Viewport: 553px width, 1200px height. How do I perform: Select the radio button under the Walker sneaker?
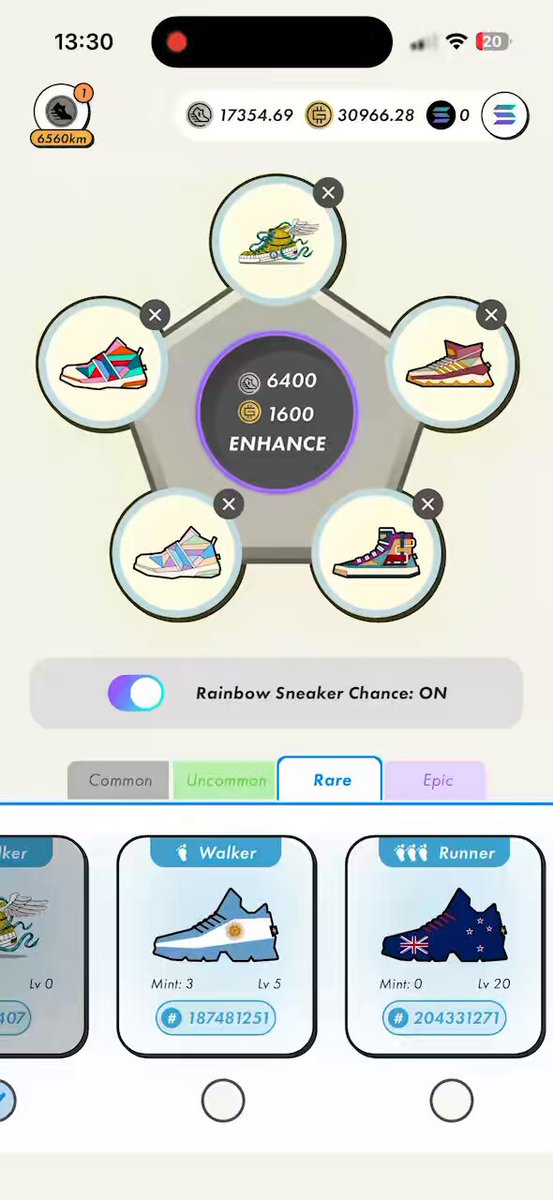click(x=223, y=1101)
